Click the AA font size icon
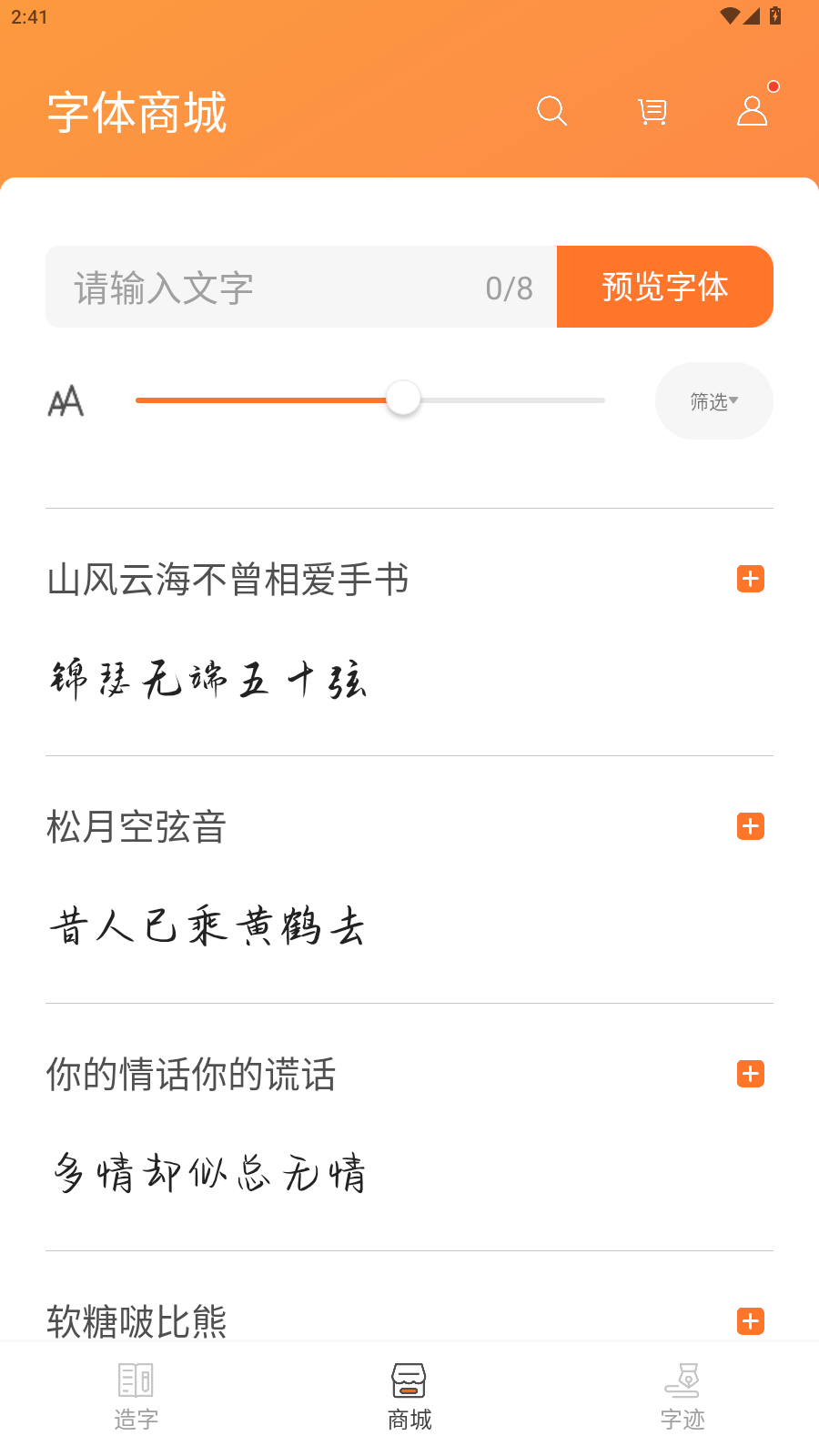Screen dimensions: 819x1456 (x=66, y=400)
